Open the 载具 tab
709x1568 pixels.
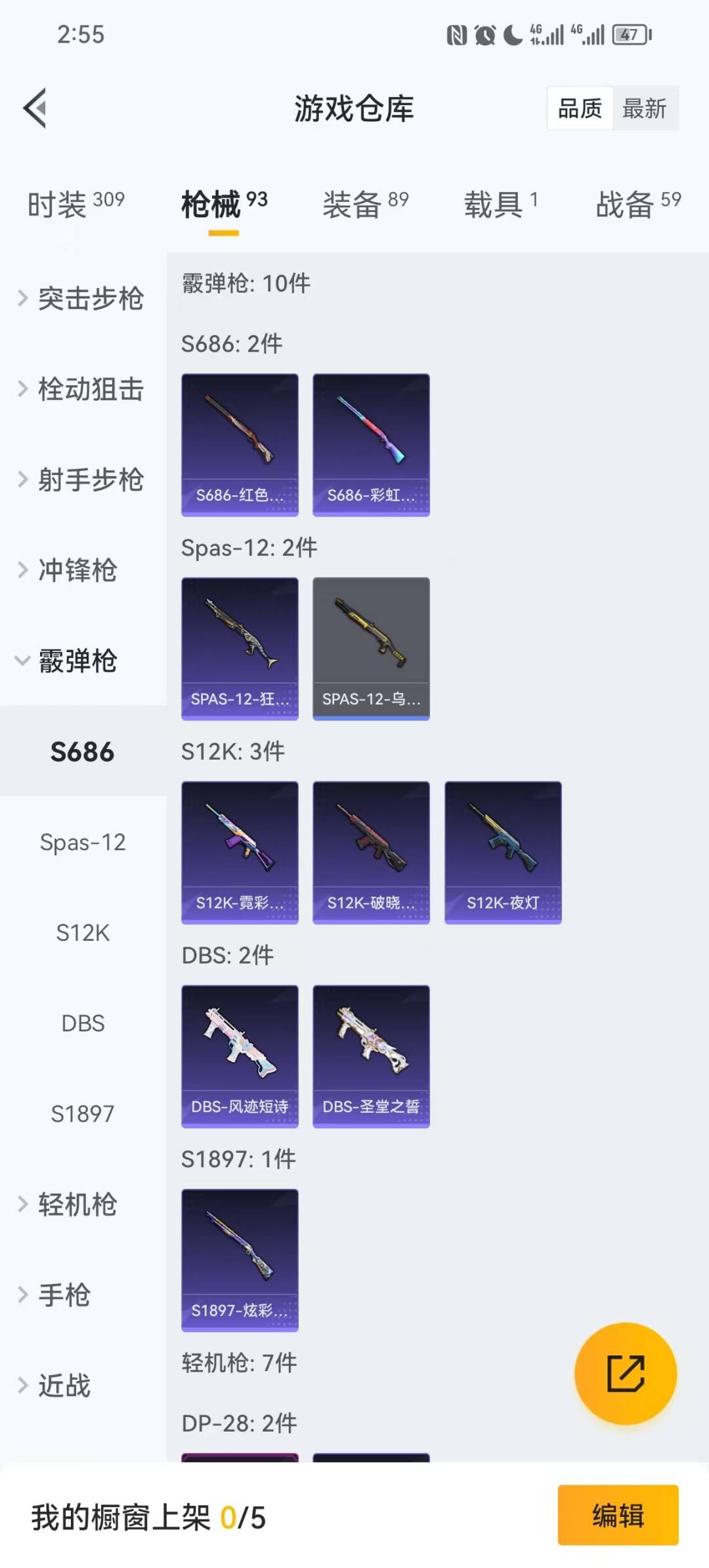(501, 204)
